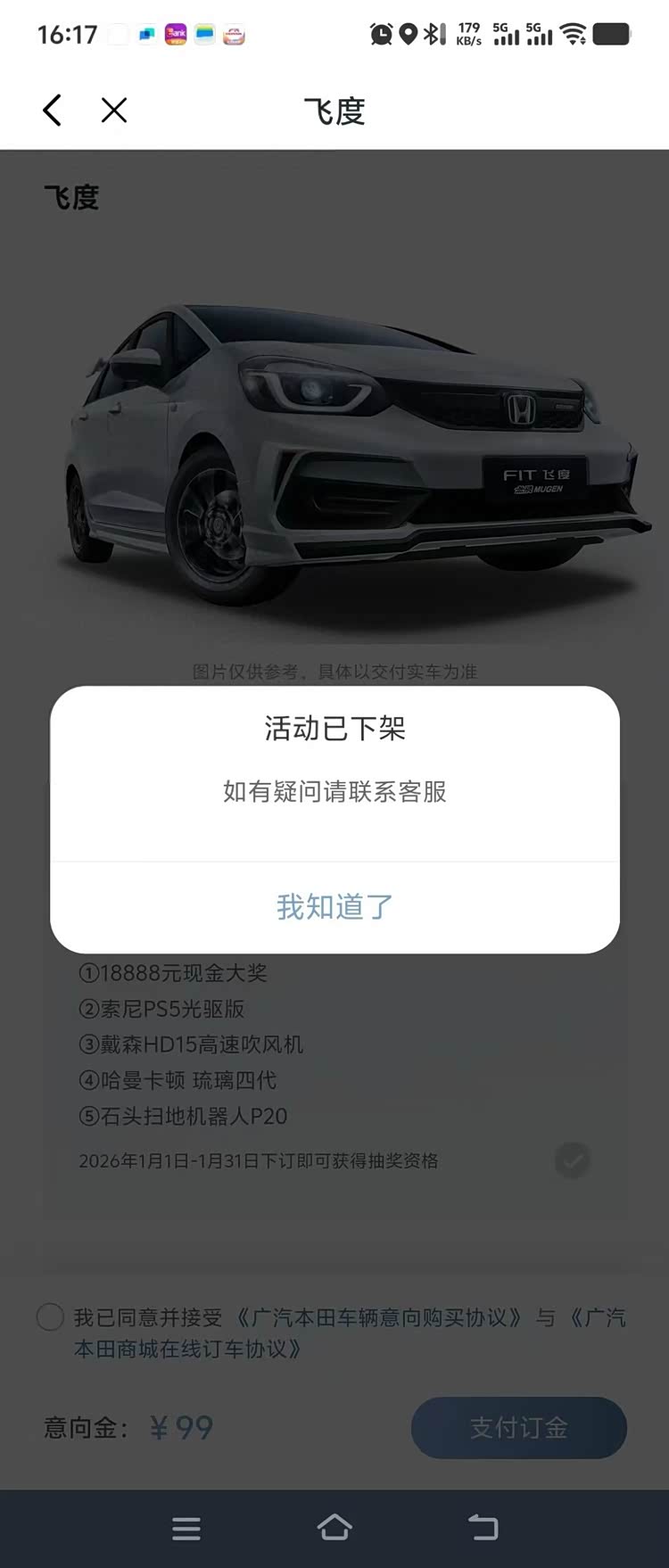669x1568 pixels.
Task: Tick the purchase agreement checkbox
Action: pos(50,1317)
